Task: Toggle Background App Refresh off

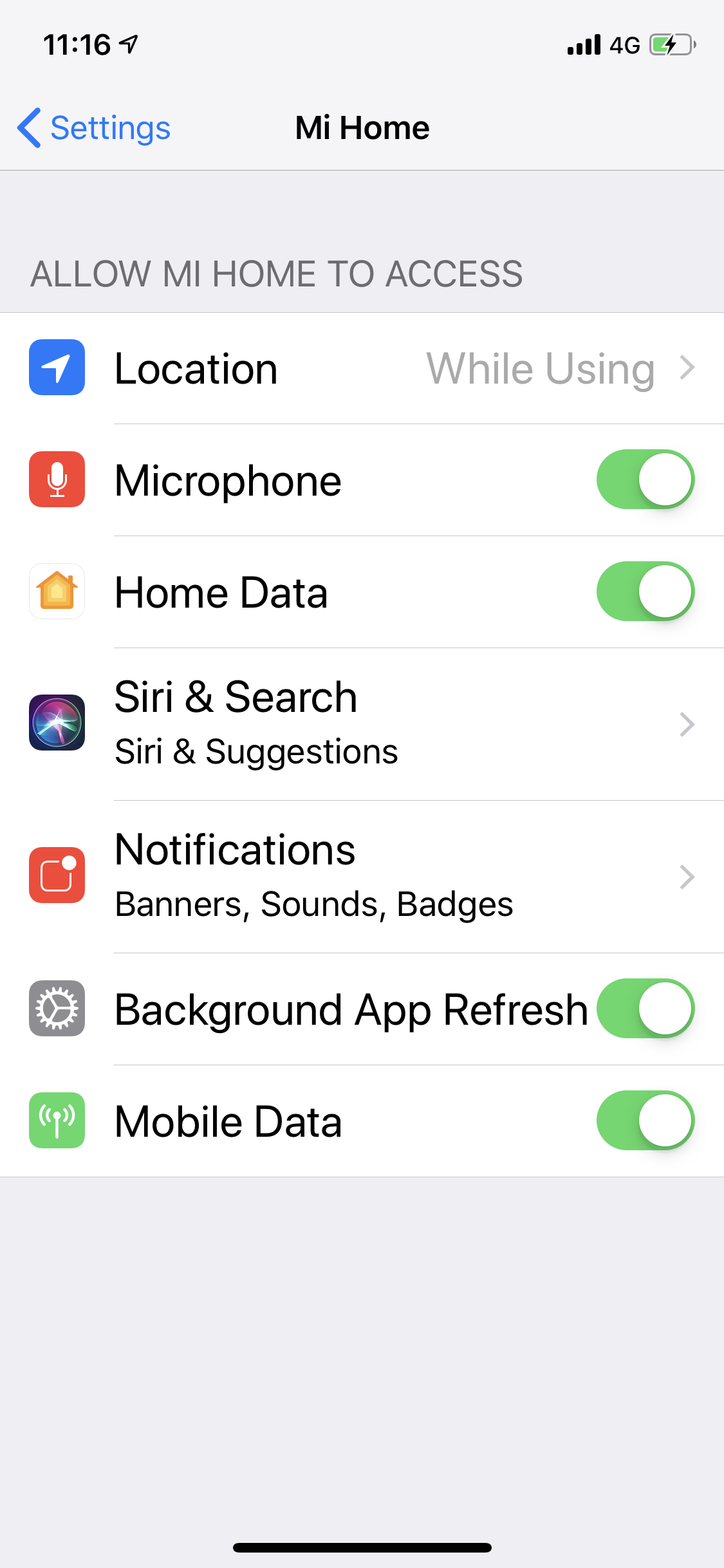Action: tap(645, 1009)
